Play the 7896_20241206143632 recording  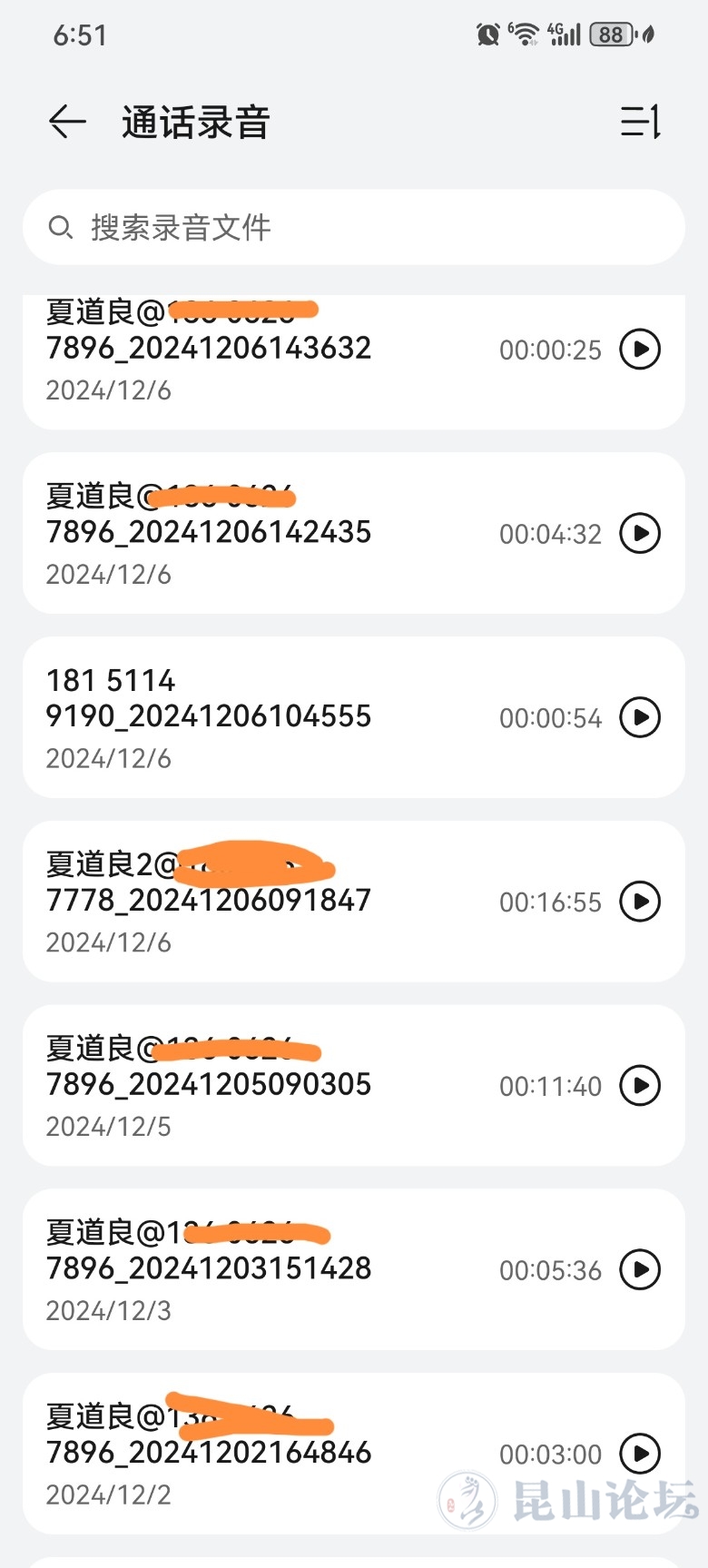click(x=640, y=350)
